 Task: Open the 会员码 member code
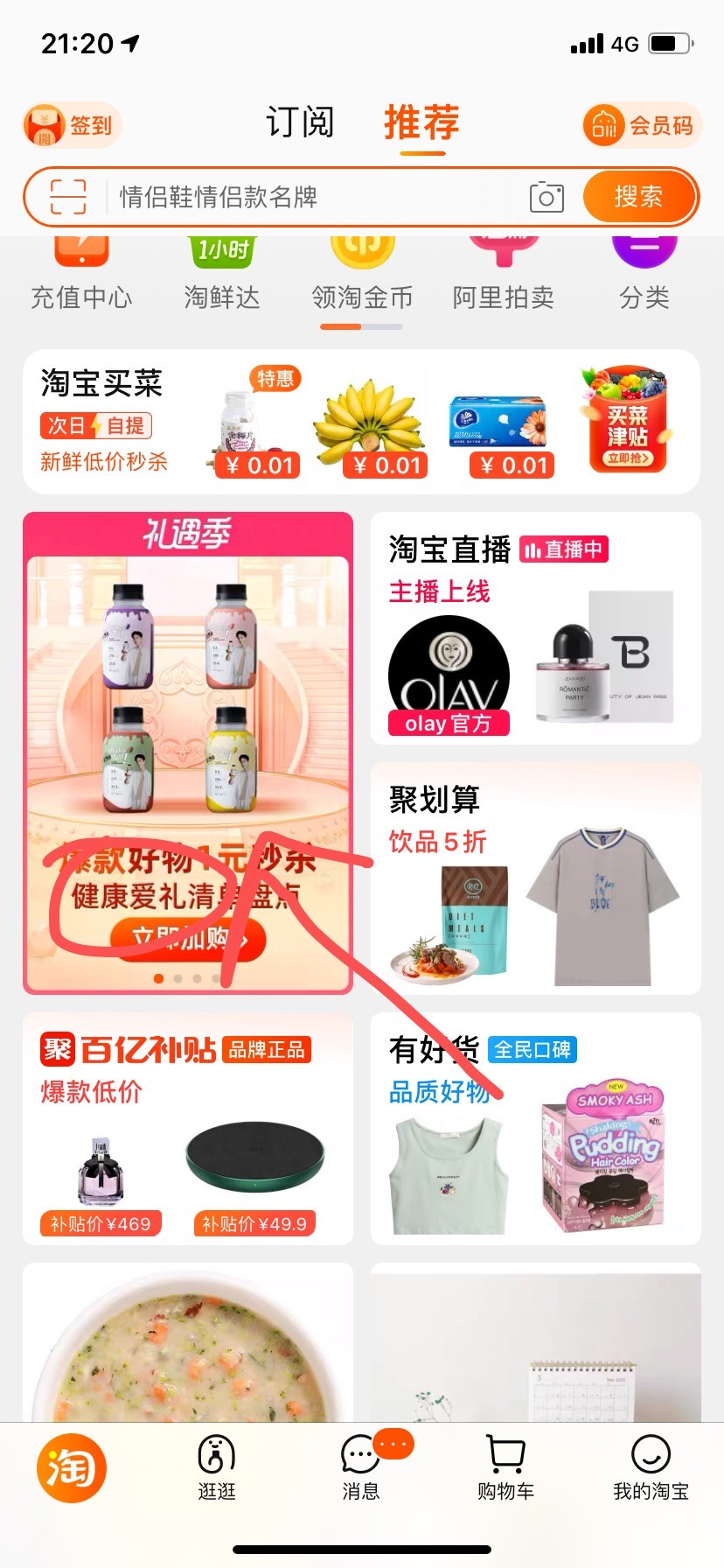coord(642,126)
